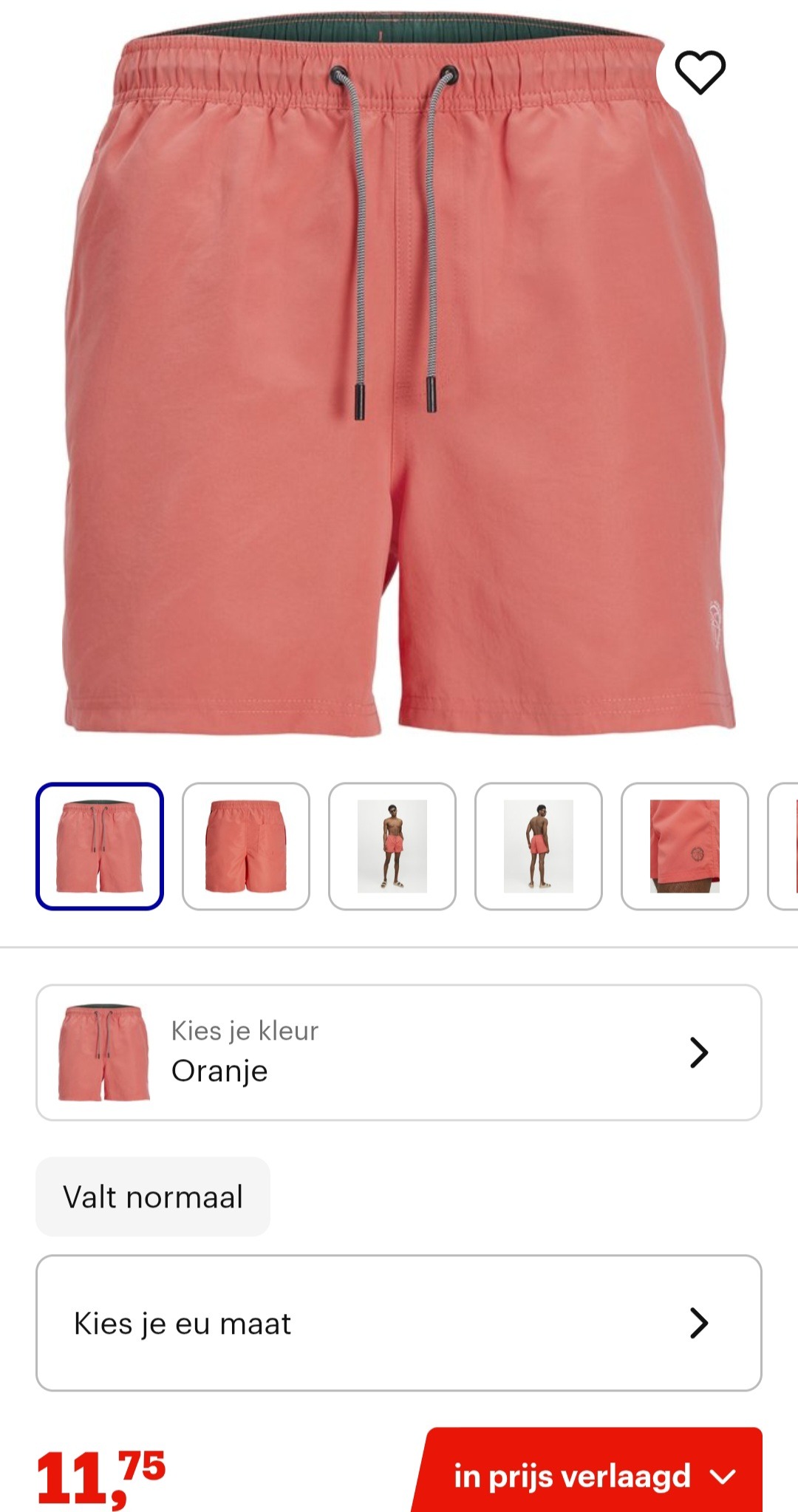Viewport: 798px width, 1512px height.
Task: Show the model front photo thumbnail
Action: coord(392,846)
